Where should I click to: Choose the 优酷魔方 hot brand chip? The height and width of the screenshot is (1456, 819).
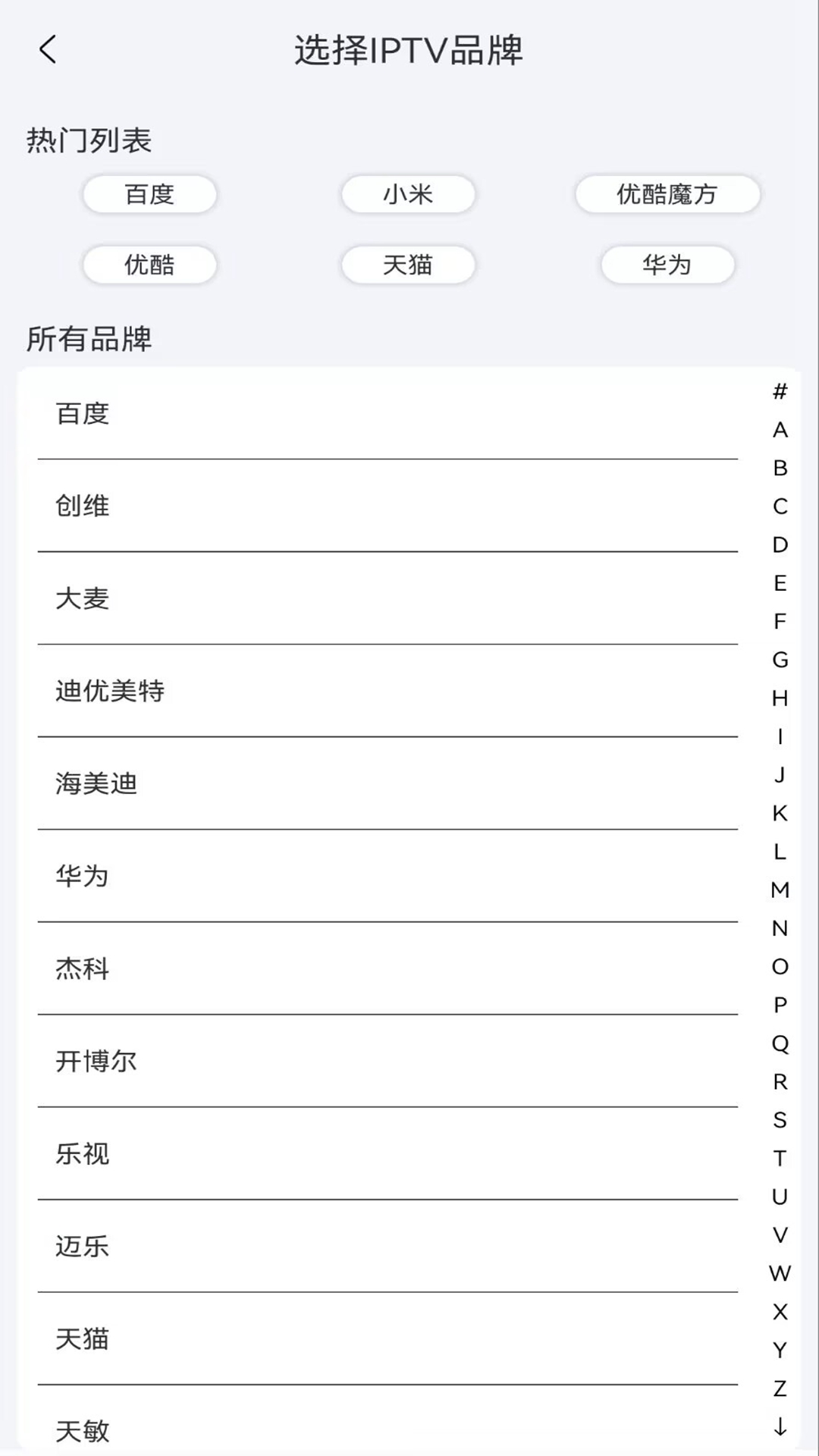pos(667,194)
